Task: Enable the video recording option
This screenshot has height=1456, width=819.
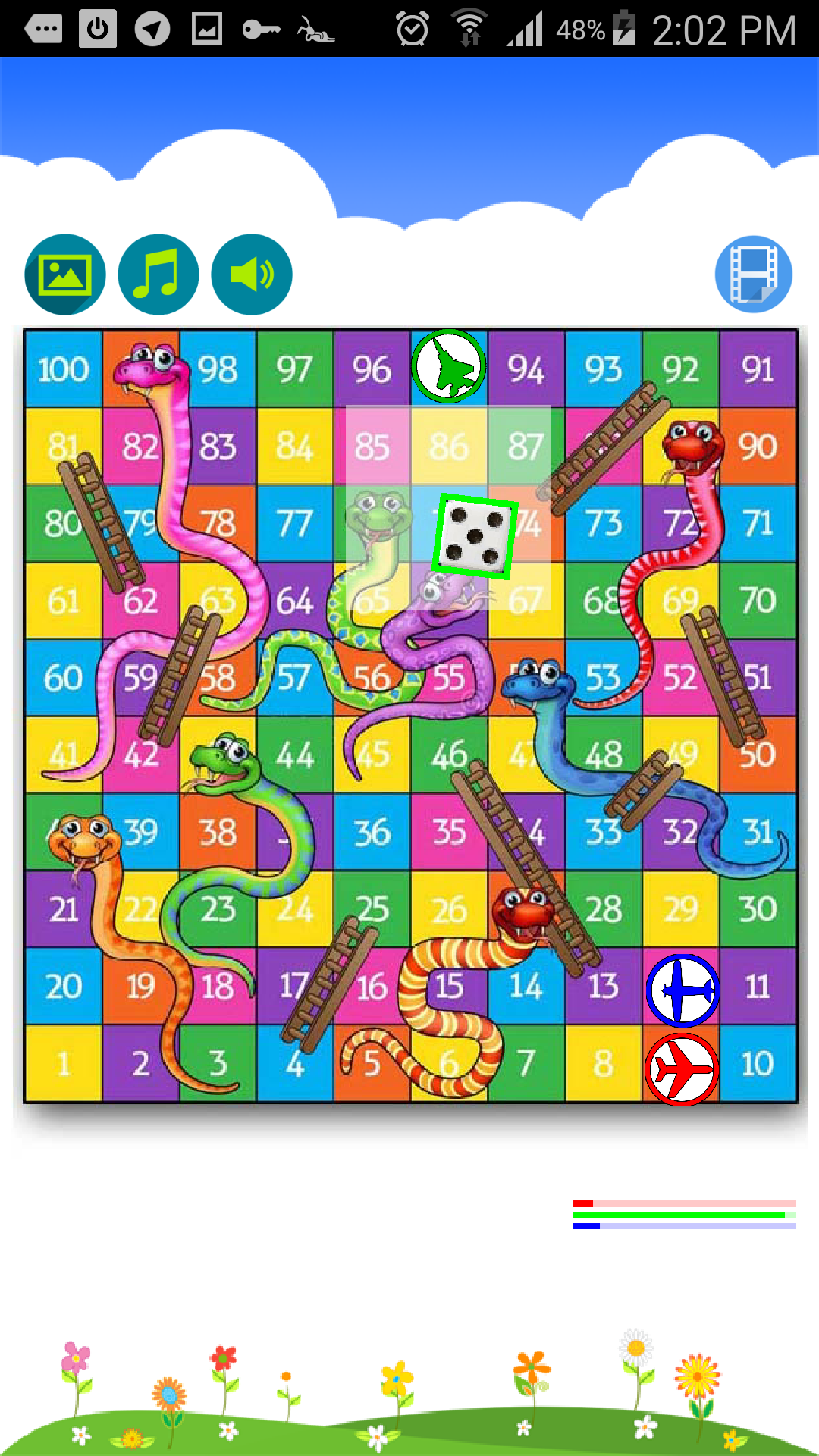Action: click(753, 274)
